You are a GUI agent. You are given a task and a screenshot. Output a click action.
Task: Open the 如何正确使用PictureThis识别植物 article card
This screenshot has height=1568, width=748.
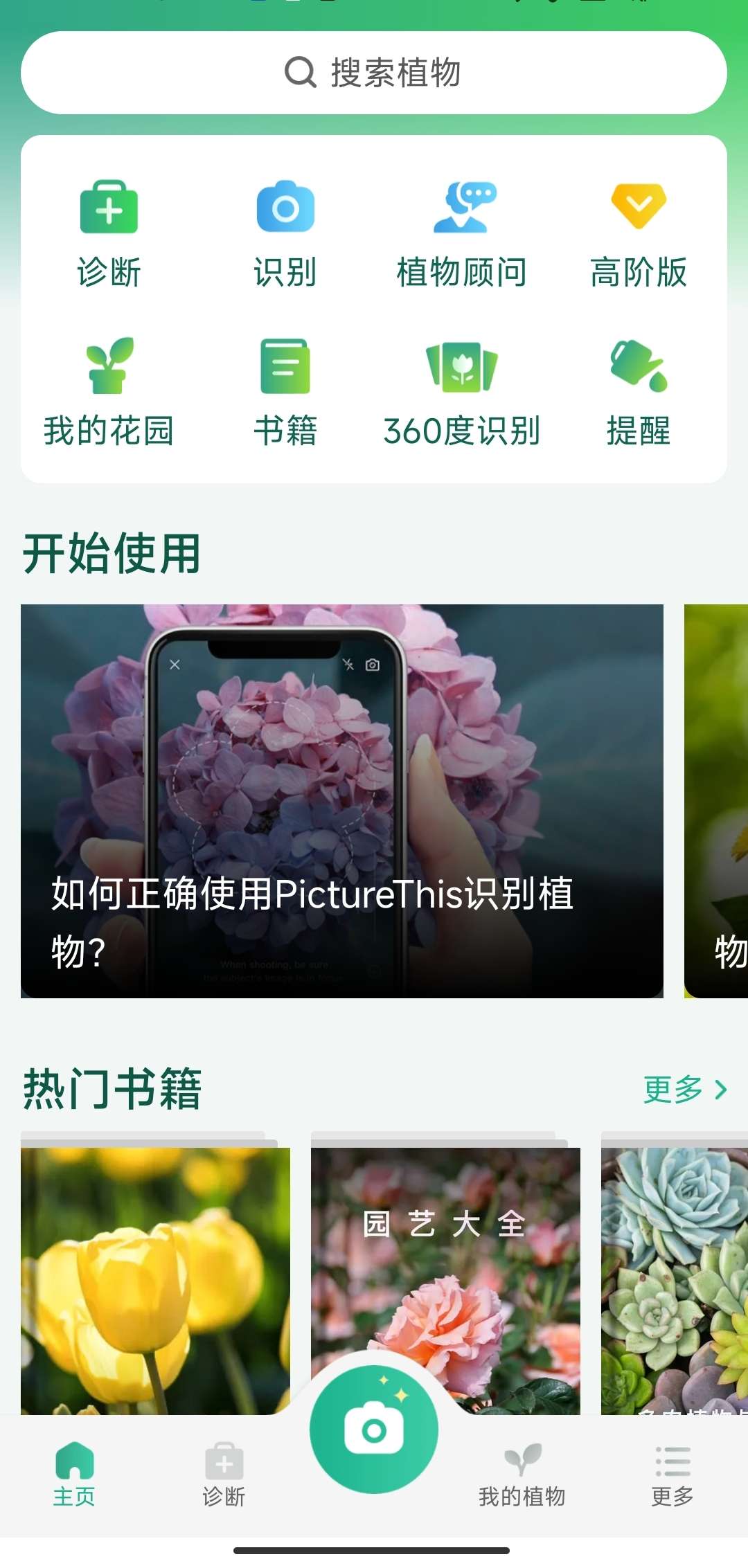(341, 800)
